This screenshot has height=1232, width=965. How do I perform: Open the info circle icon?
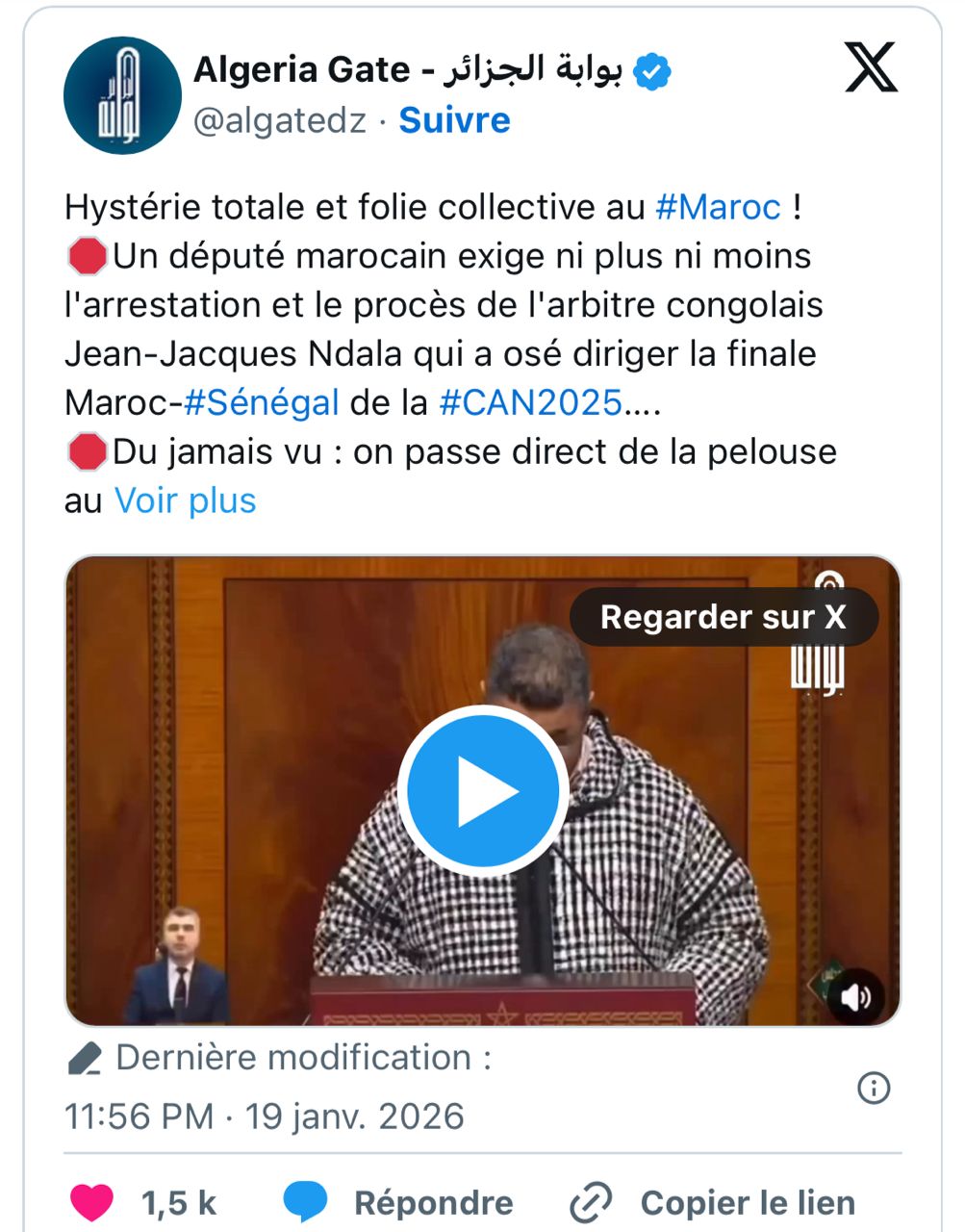coord(874,1086)
